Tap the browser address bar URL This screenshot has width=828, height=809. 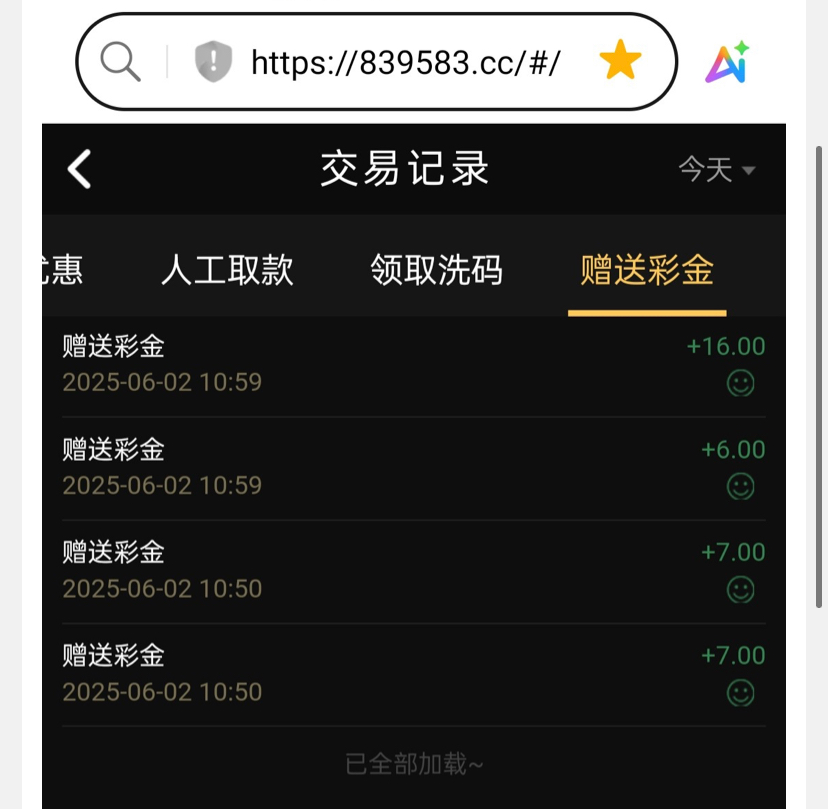click(405, 63)
